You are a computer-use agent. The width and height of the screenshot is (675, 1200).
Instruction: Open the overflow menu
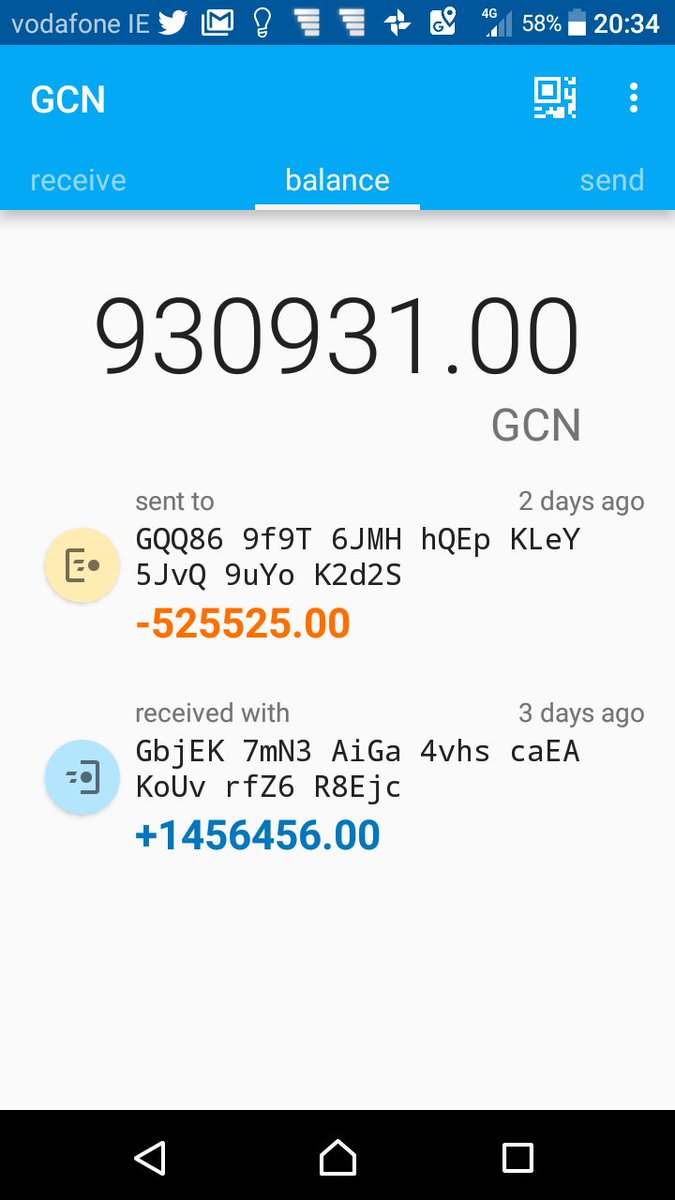(x=633, y=98)
